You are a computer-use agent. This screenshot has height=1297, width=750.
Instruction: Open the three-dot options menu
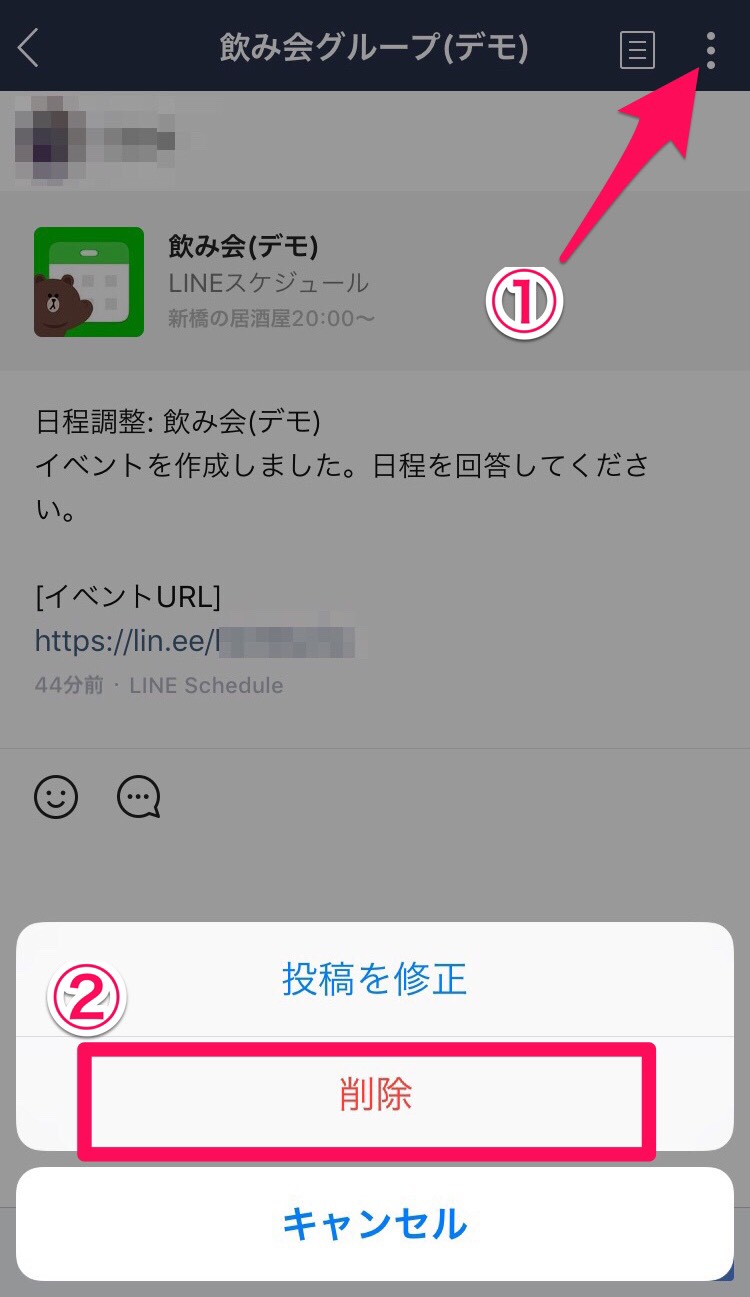[711, 49]
